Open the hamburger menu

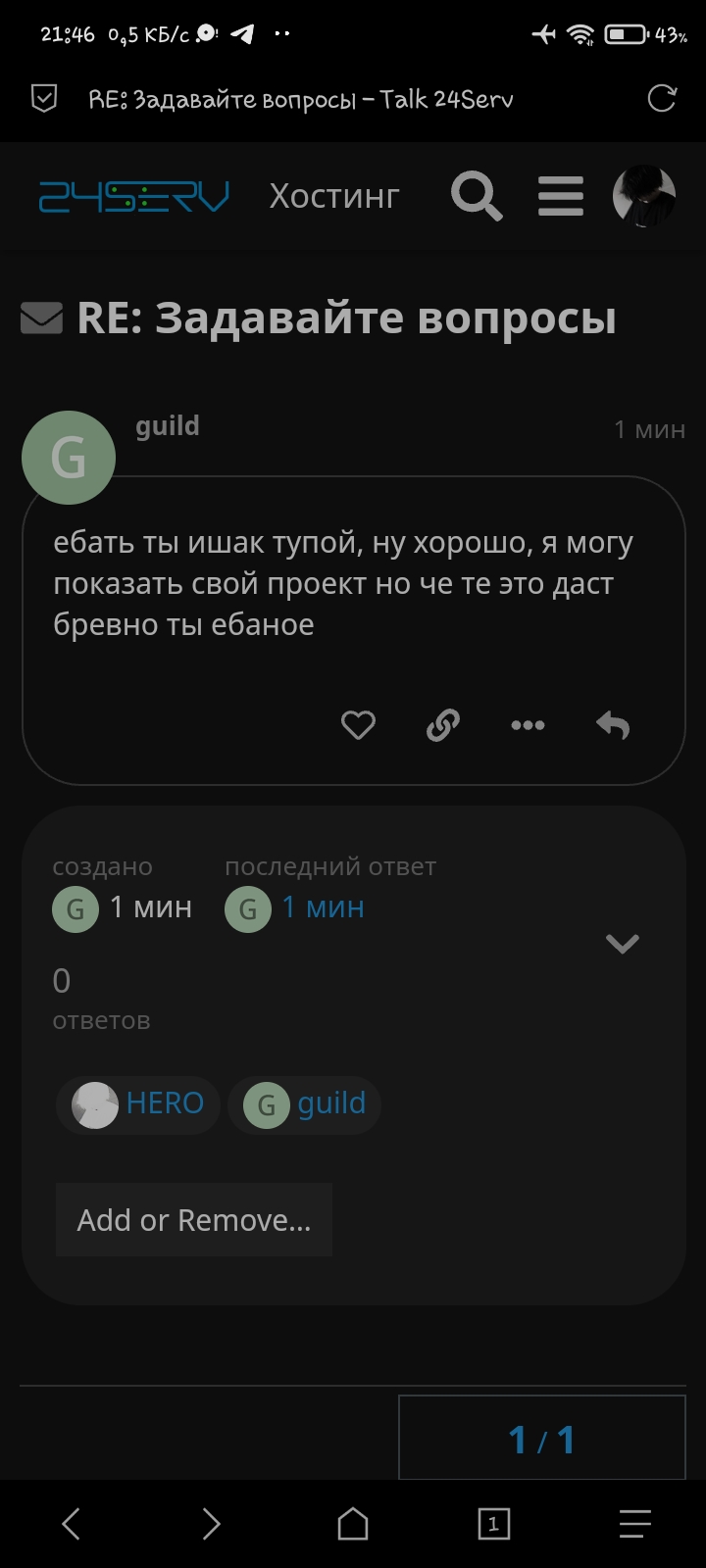(x=561, y=196)
